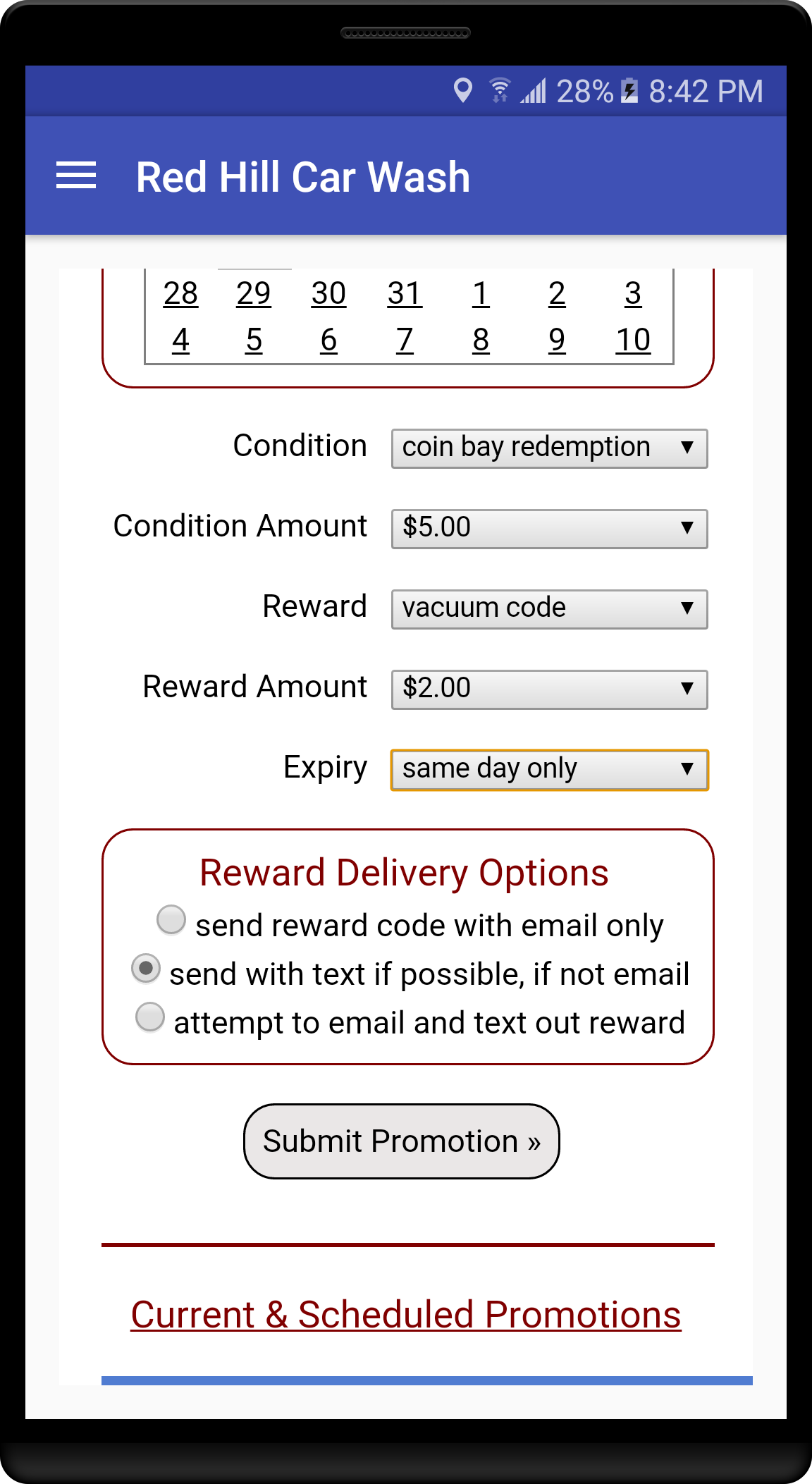
Task: Select attempt to email and text out reward
Action: 150,1017
